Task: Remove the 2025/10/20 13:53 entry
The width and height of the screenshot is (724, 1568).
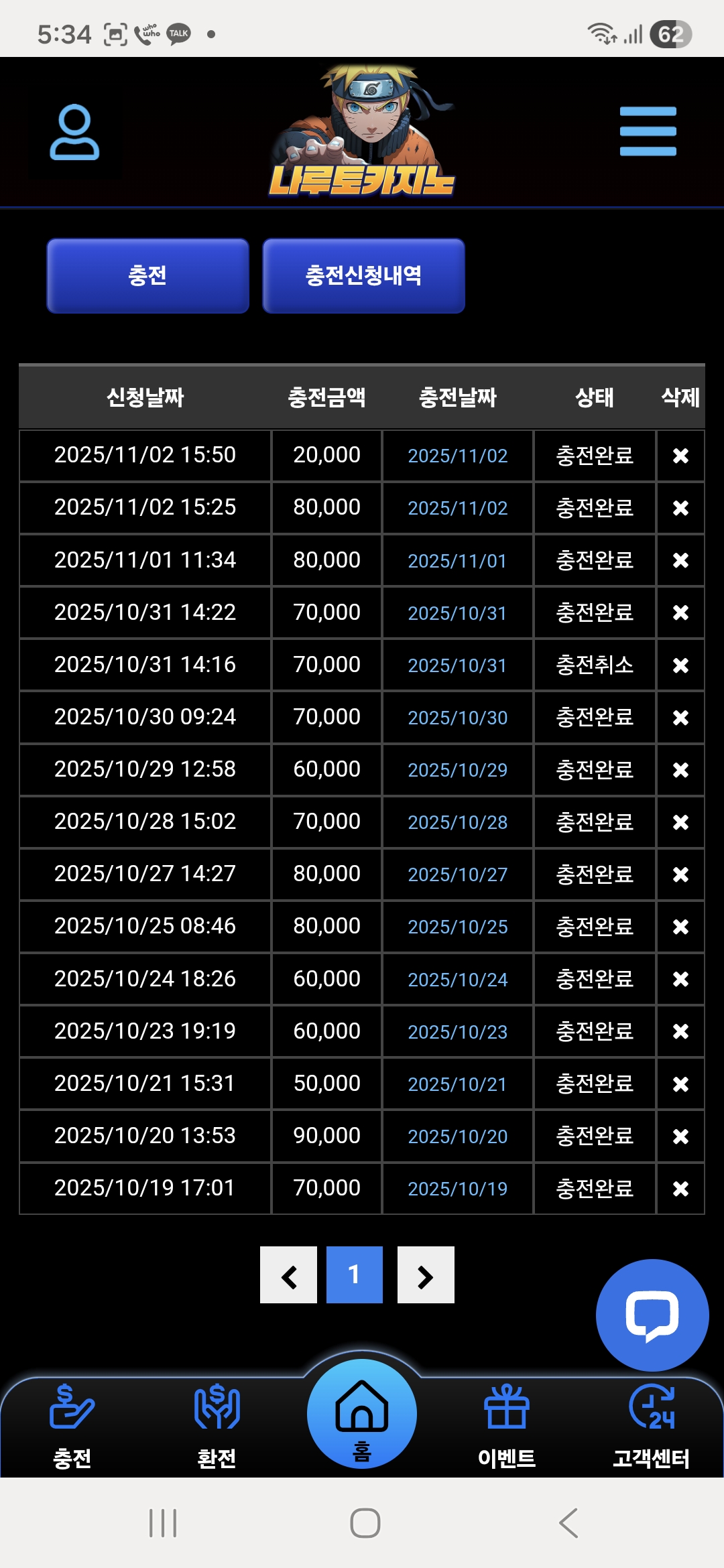Action: pos(680,1136)
